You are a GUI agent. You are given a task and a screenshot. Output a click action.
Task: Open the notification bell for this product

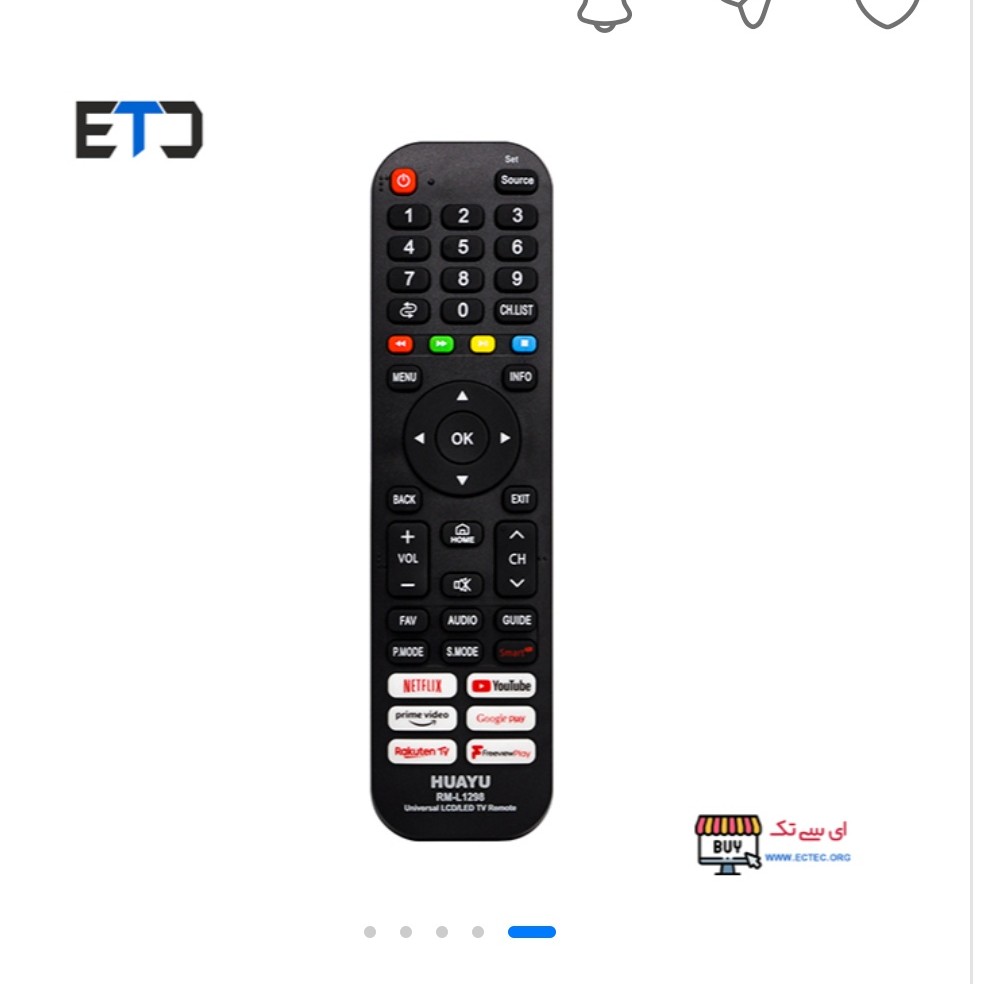pos(604,11)
